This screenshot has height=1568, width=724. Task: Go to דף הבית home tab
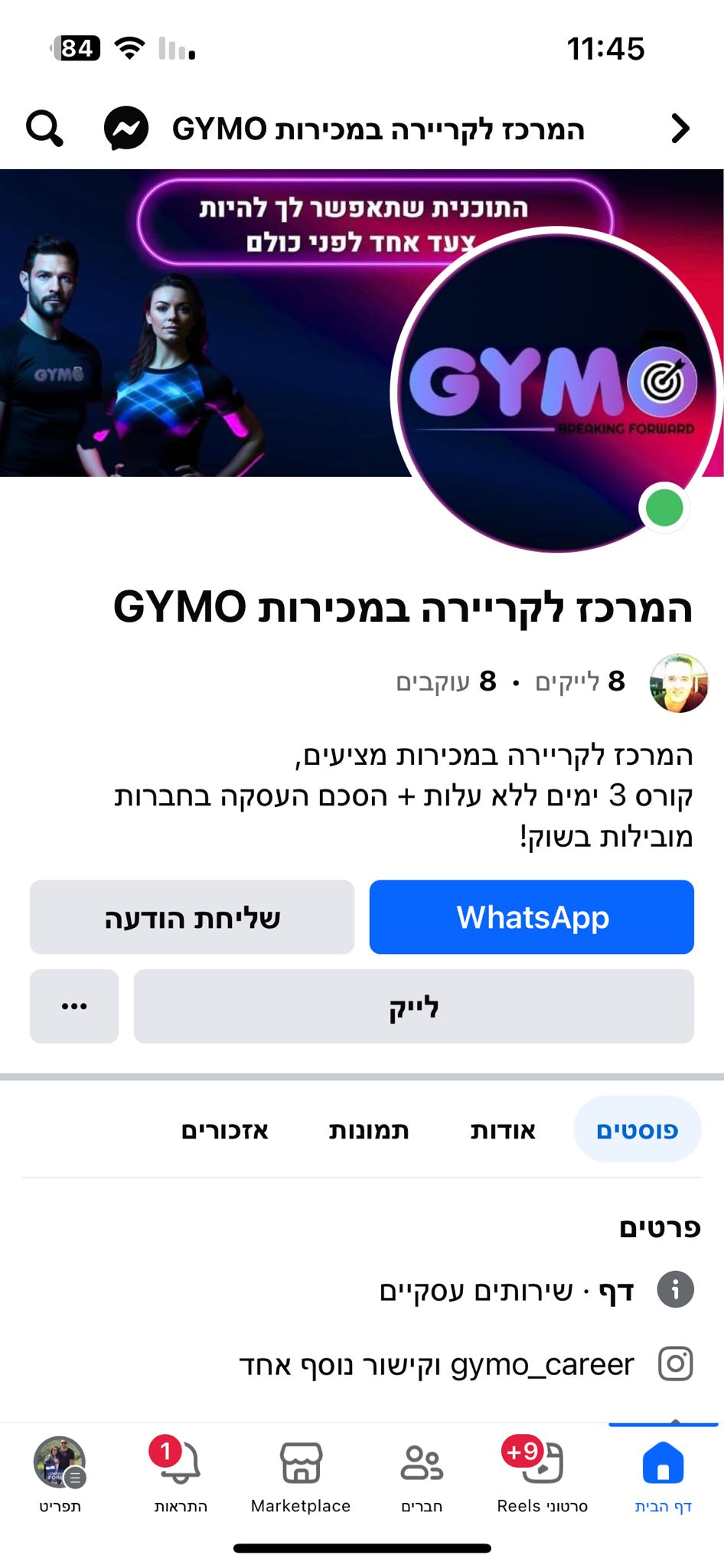tap(663, 1475)
